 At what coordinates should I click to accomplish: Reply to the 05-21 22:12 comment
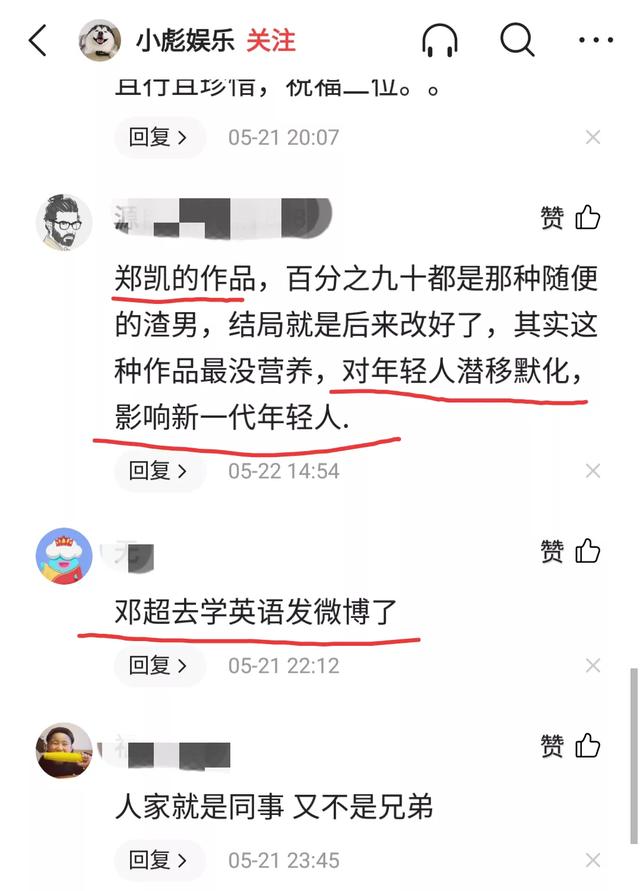tap(159, 665)
